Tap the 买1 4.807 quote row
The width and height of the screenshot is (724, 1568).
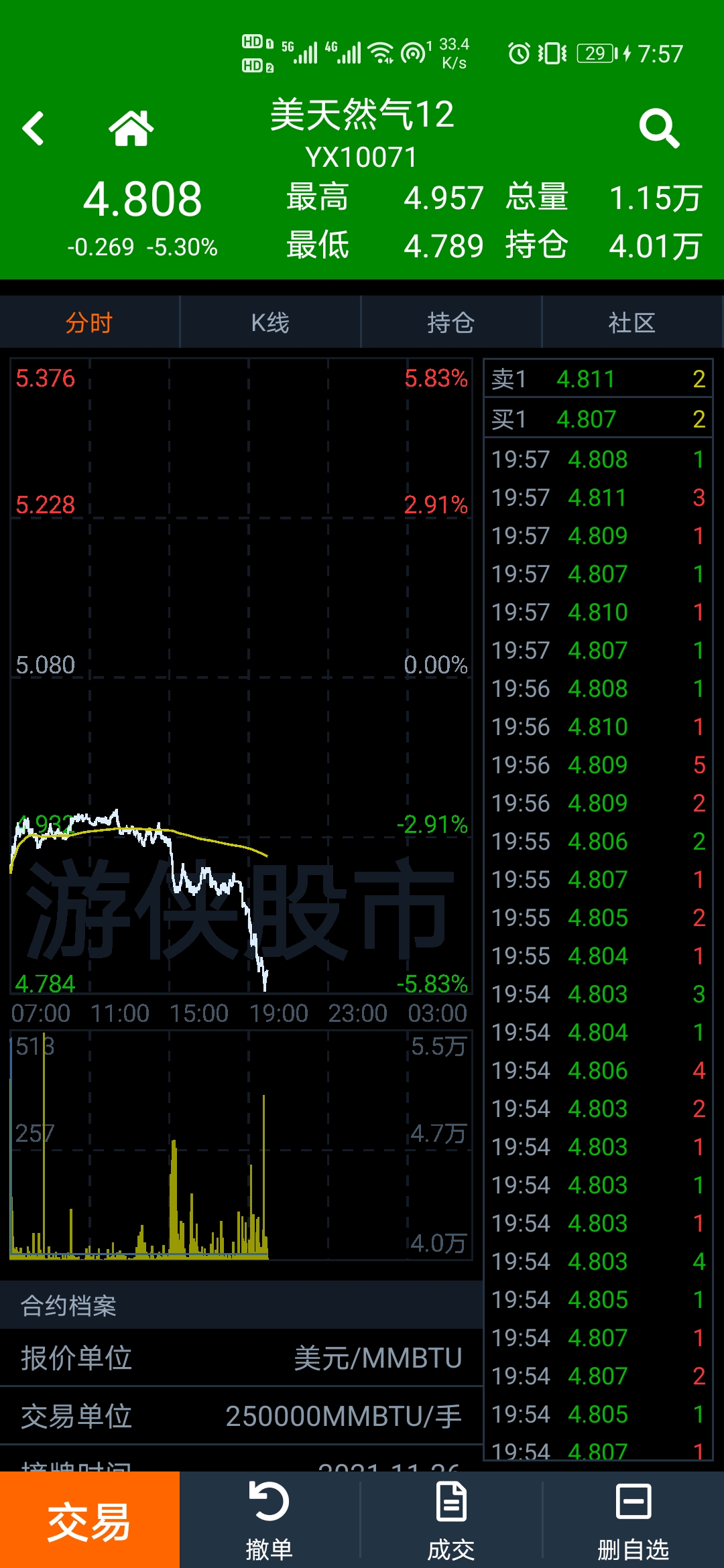pyautogui.click(x=598, y=419)
